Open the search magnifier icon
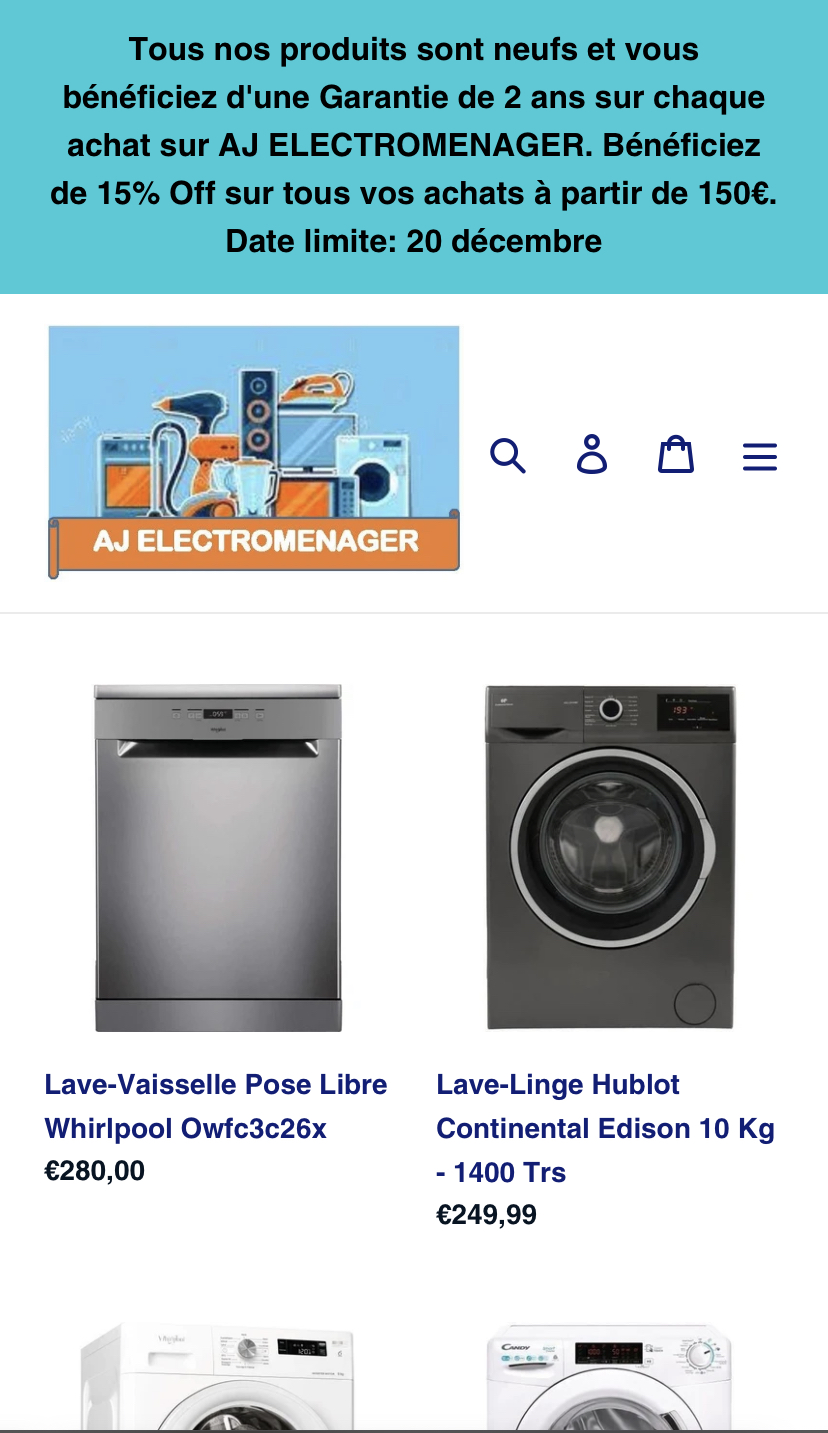The height and width of the screenshot is (1433, 828). tap(507, 456)
